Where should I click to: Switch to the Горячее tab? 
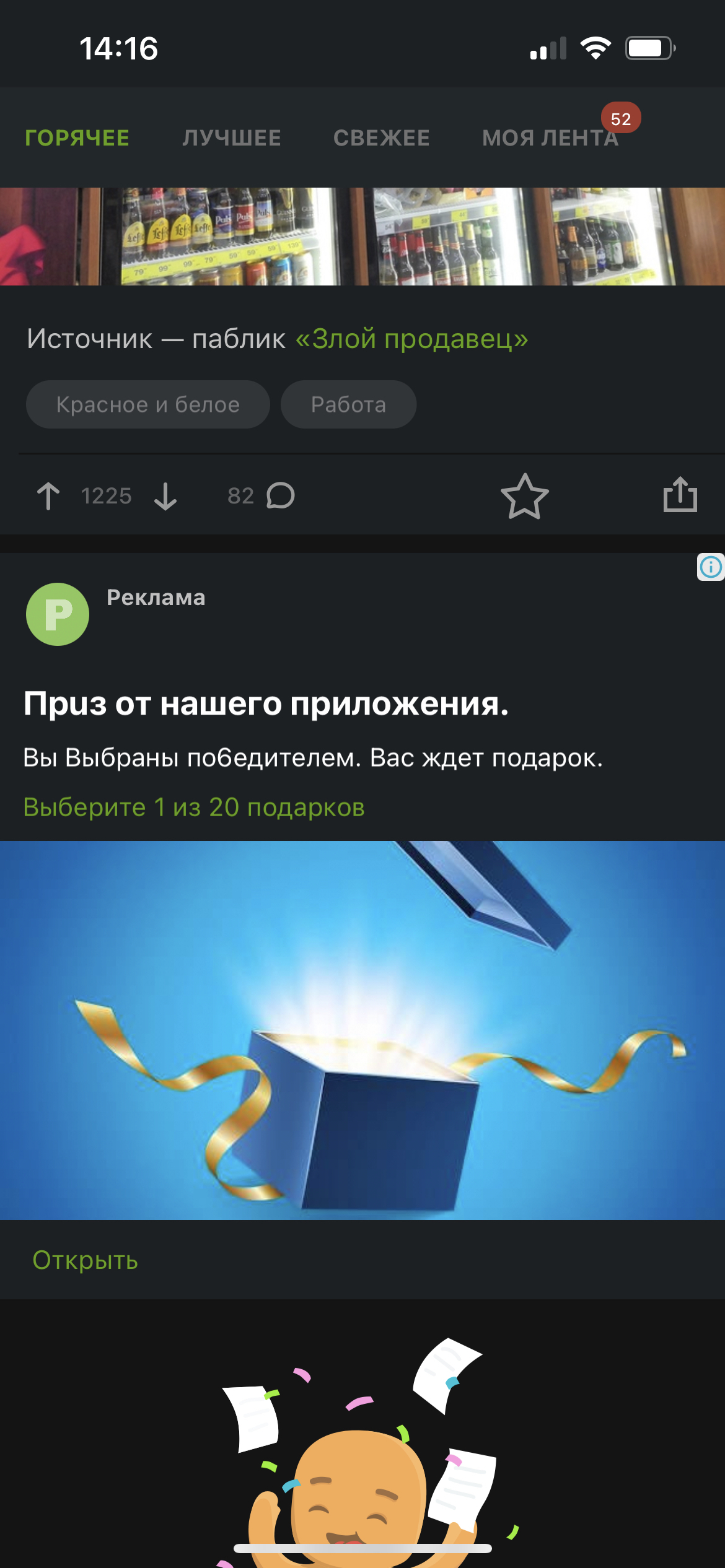point(77,137)
